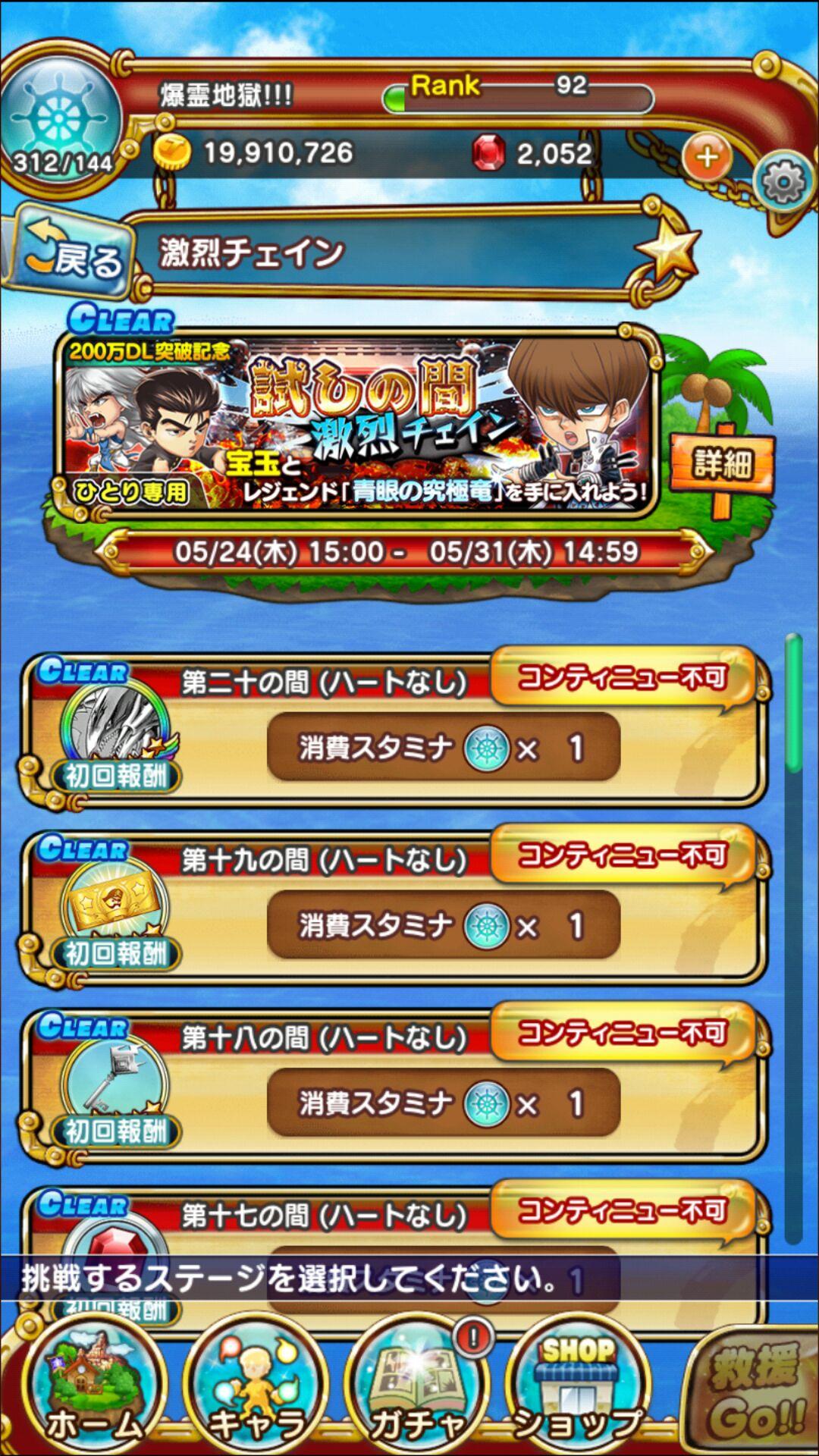Tap the star favorite icon on 激烈チェイン

coord(666,250)
